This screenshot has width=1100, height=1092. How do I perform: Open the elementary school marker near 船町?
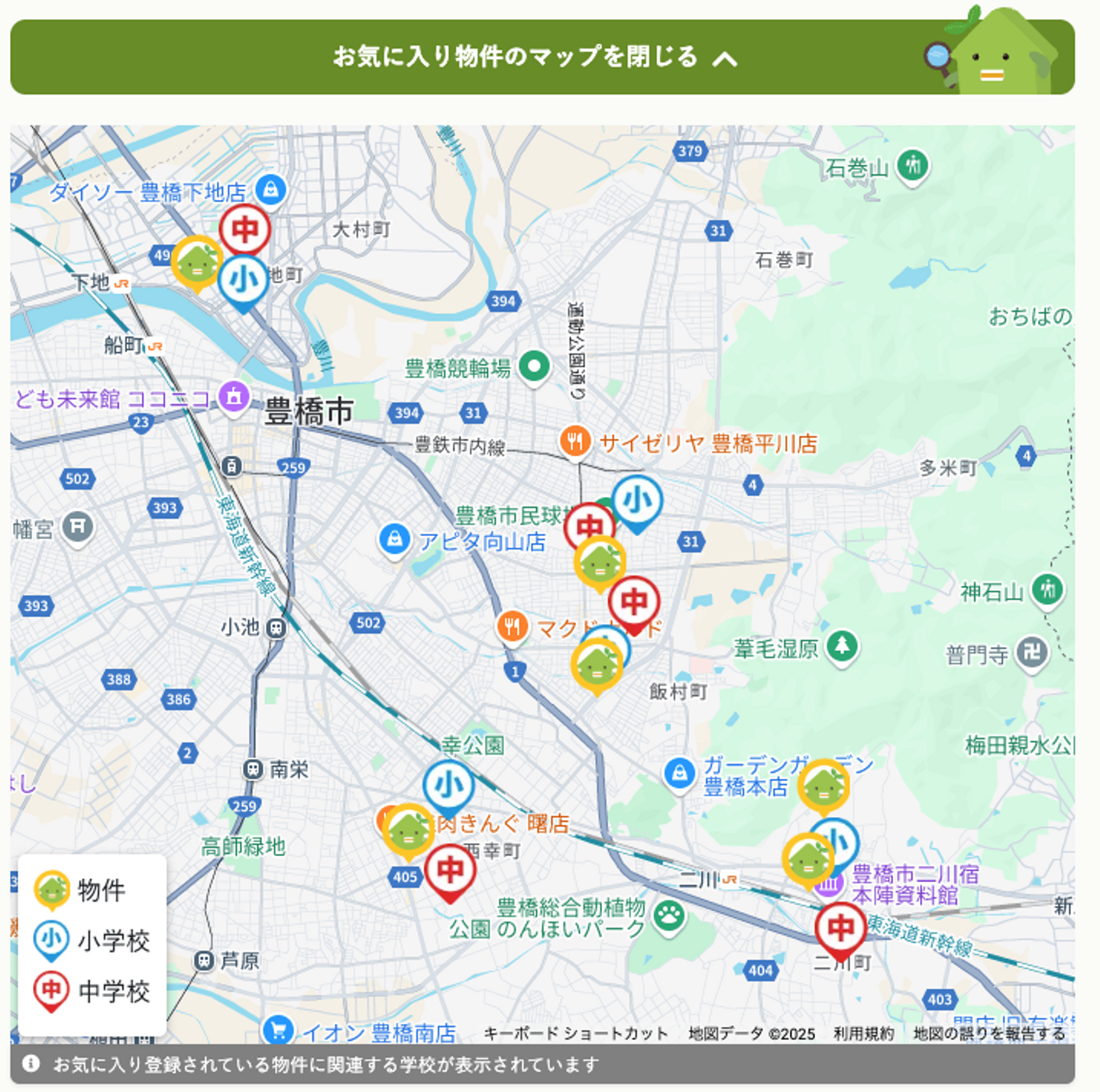[x=243, y=280]
